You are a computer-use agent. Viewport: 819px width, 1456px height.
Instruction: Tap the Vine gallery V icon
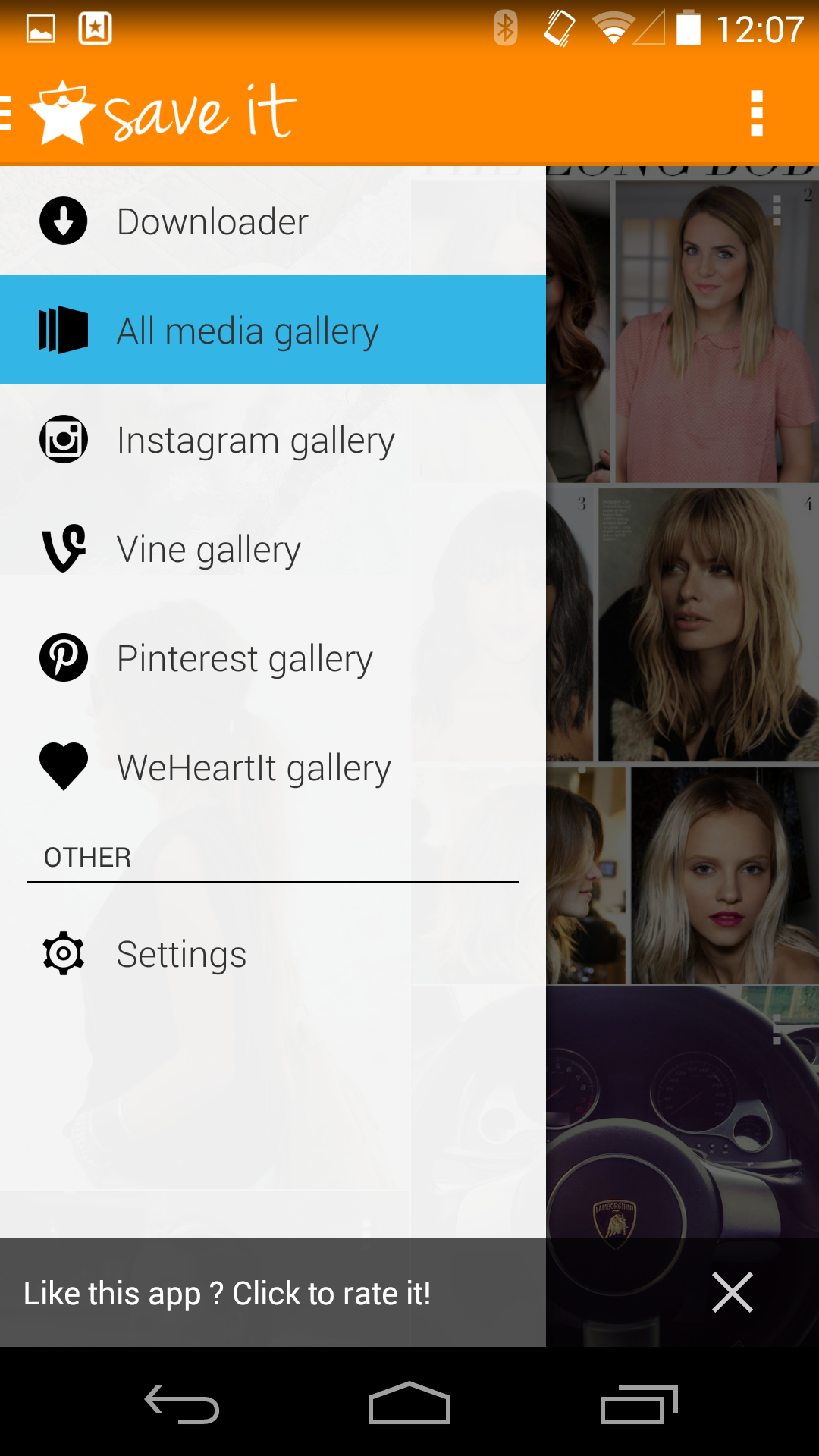coord(64,548)
